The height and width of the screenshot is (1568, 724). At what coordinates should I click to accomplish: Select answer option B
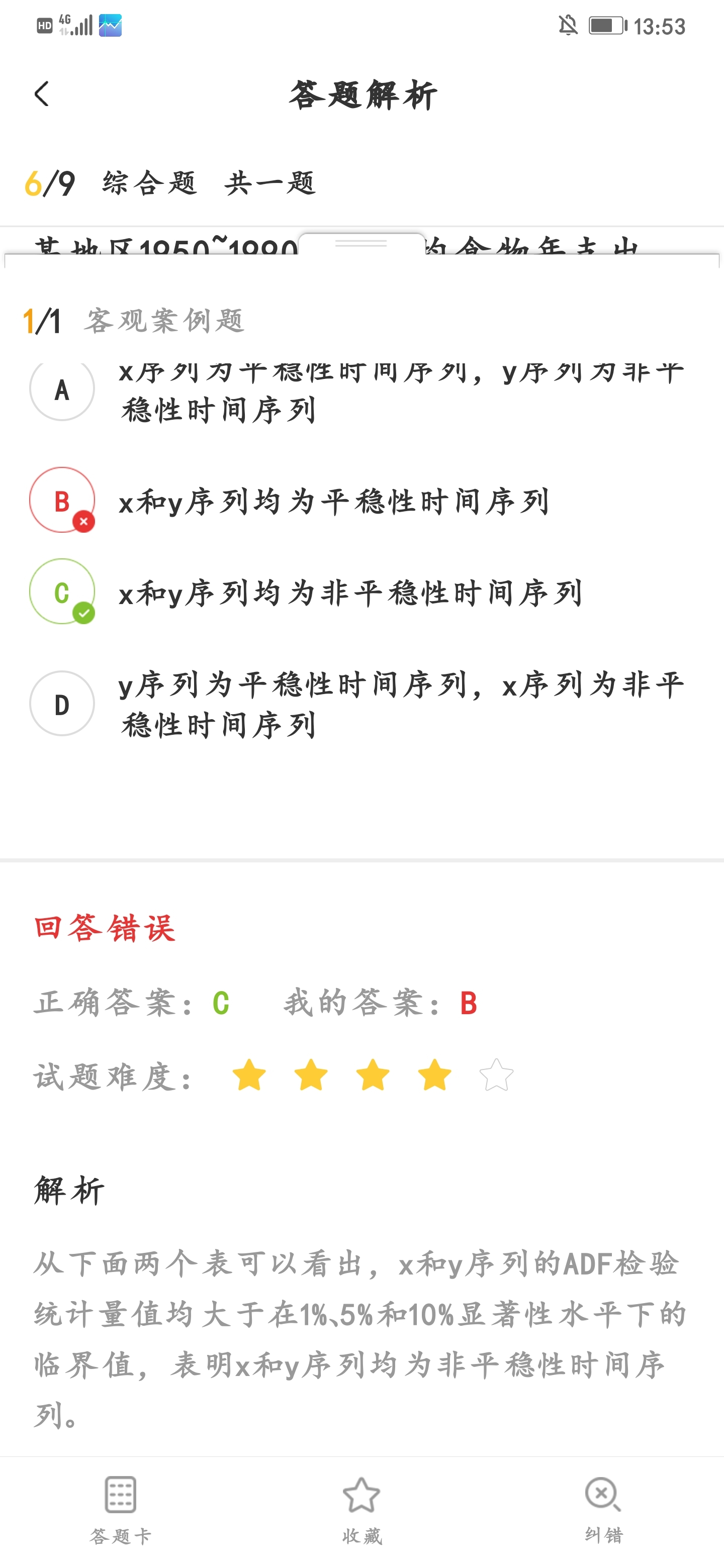(62, 501)
